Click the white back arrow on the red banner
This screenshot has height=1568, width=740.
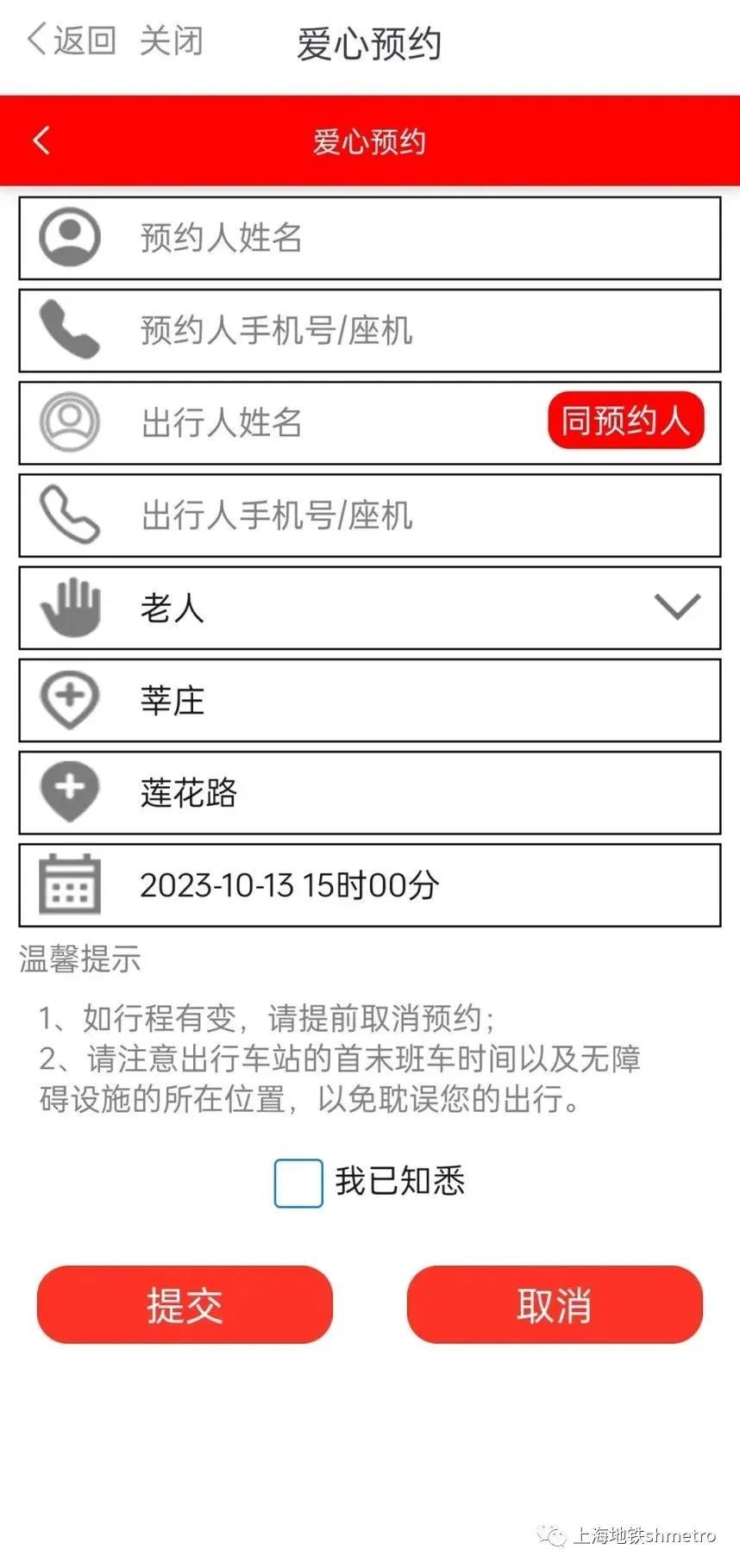click(x=40, y=141)
